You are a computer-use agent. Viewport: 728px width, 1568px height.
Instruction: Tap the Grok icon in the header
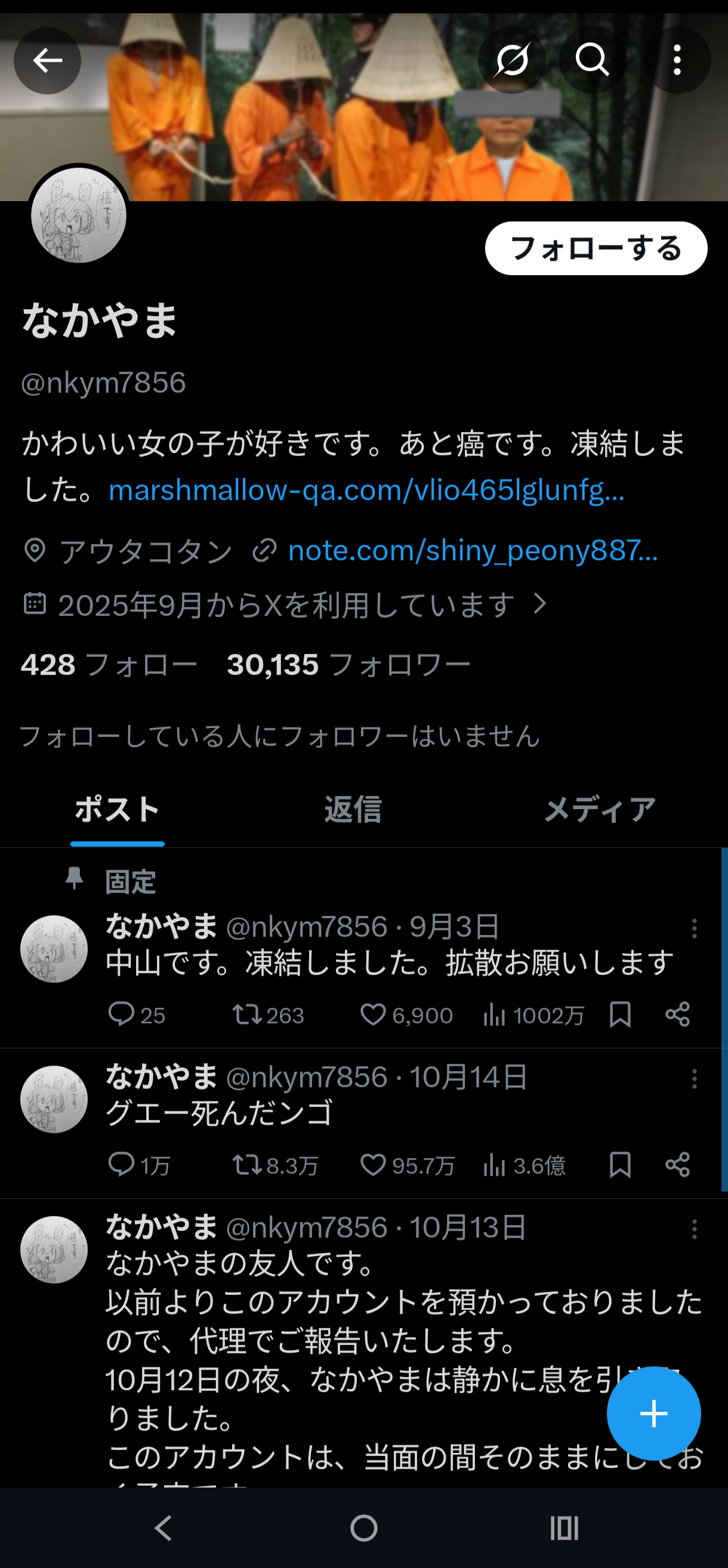511,60
